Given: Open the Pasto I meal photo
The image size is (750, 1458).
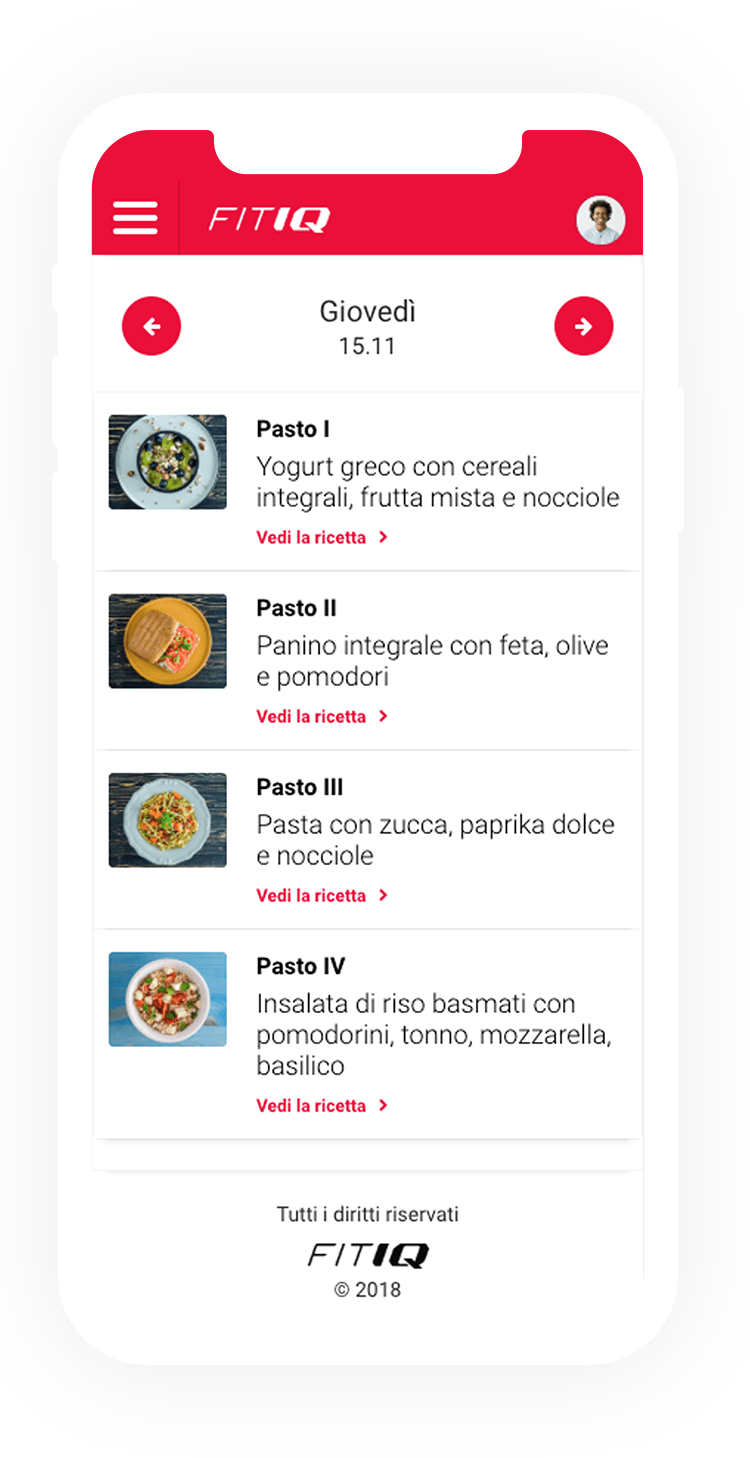Looking at the screenshot, I should 168,462.
